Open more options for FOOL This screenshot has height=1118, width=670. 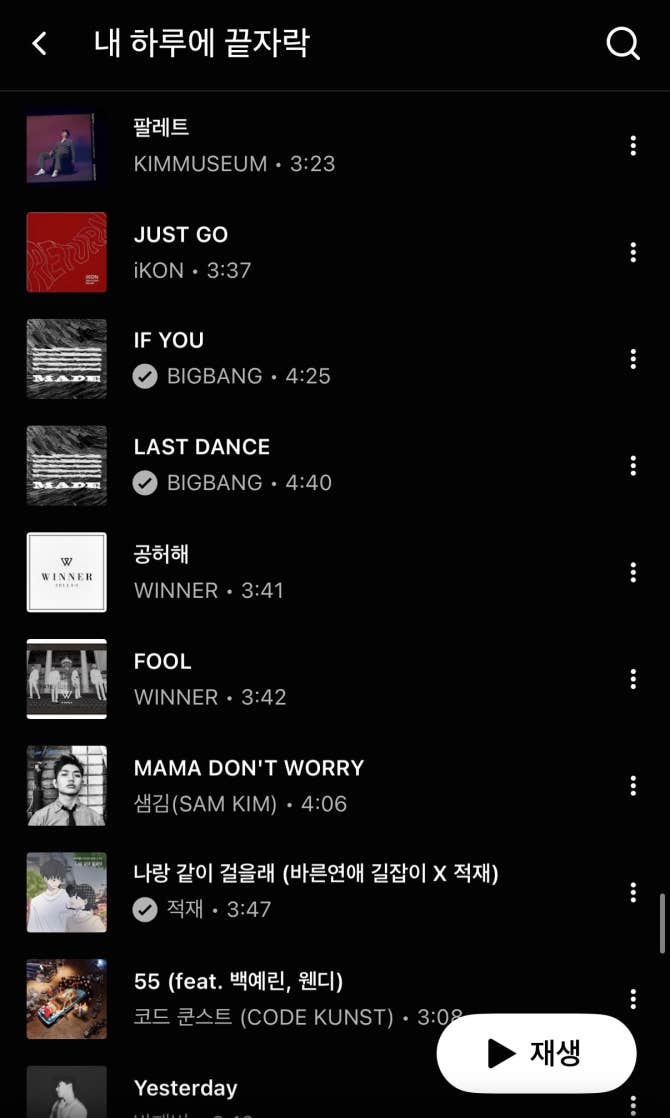[633, 679]
